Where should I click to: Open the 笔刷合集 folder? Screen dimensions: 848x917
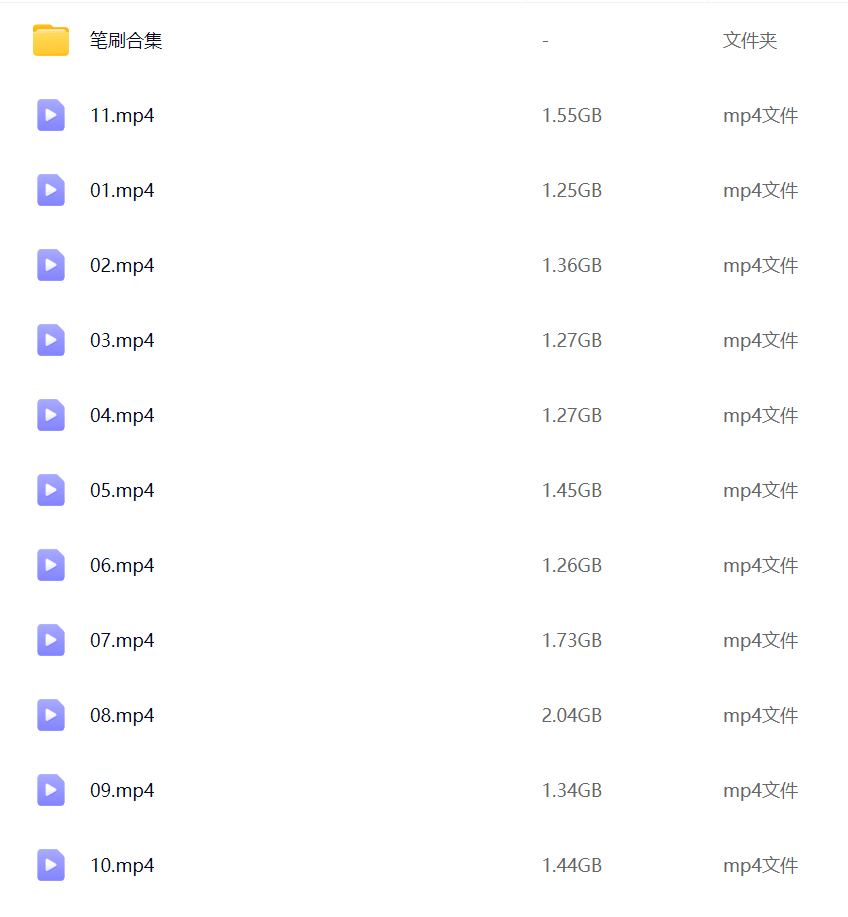125,41
